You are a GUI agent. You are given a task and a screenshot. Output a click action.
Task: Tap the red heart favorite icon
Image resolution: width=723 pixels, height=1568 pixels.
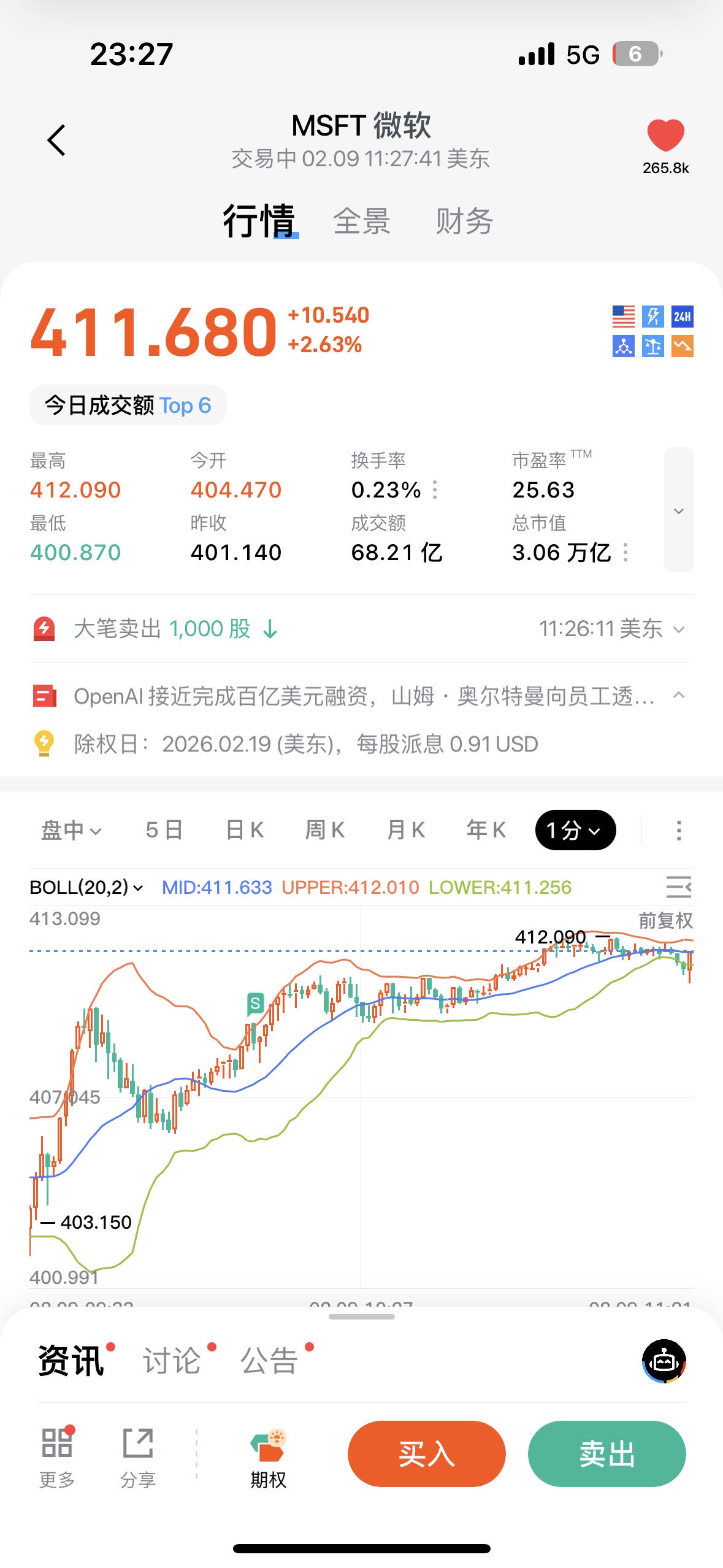pos(665,136)
